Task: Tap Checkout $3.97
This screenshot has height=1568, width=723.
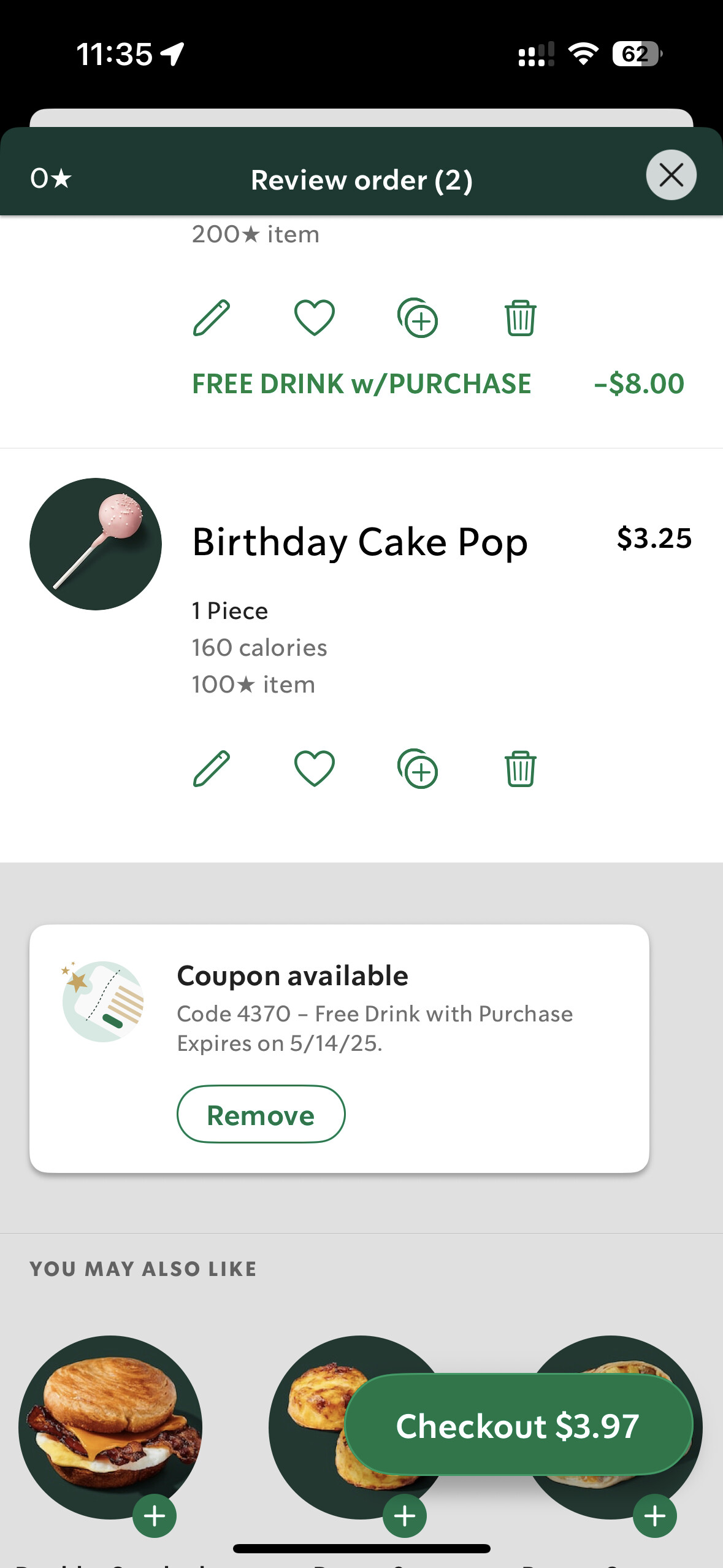Action: click(519, 1424)
